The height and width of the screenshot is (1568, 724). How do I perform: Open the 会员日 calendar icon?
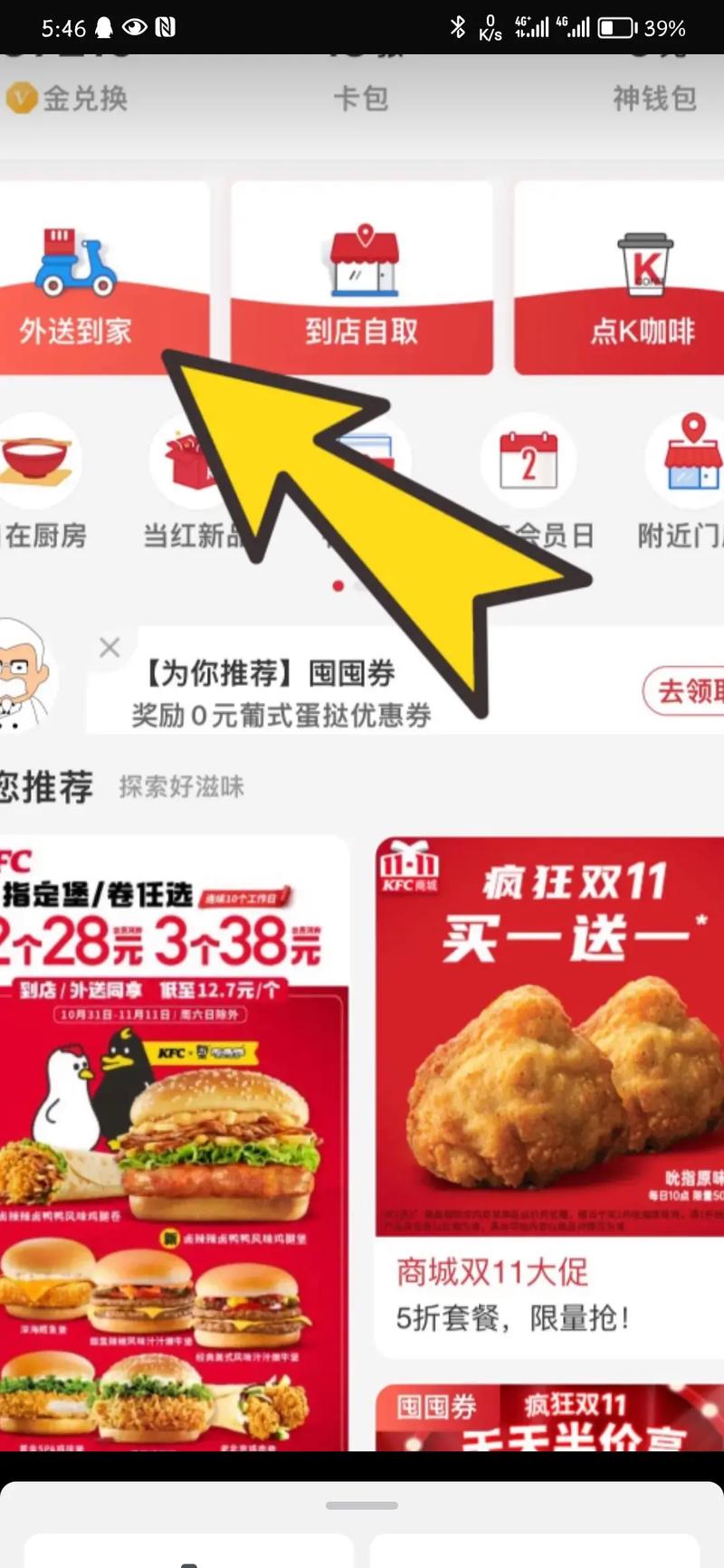[529, 461]
